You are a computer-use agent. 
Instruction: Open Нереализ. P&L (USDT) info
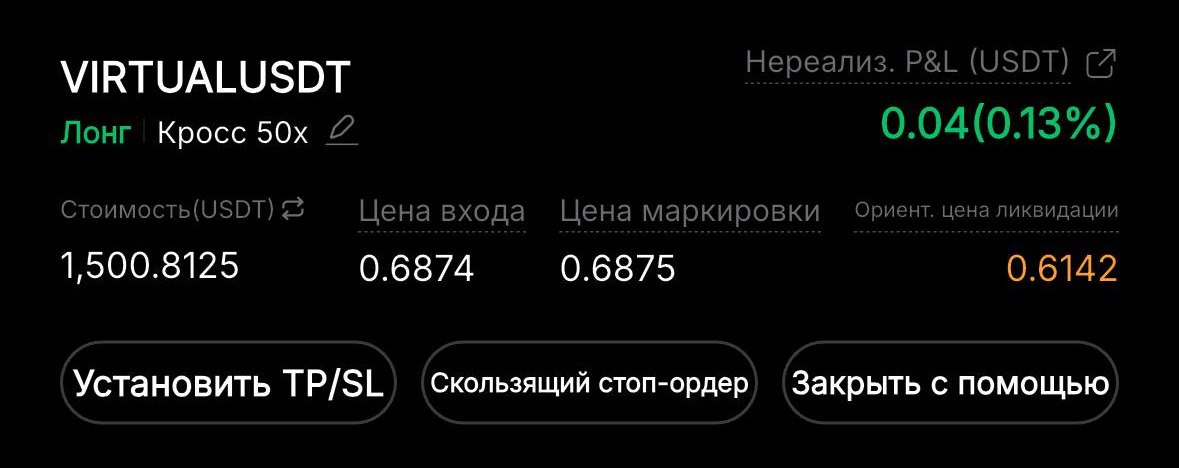click(908, 63)
